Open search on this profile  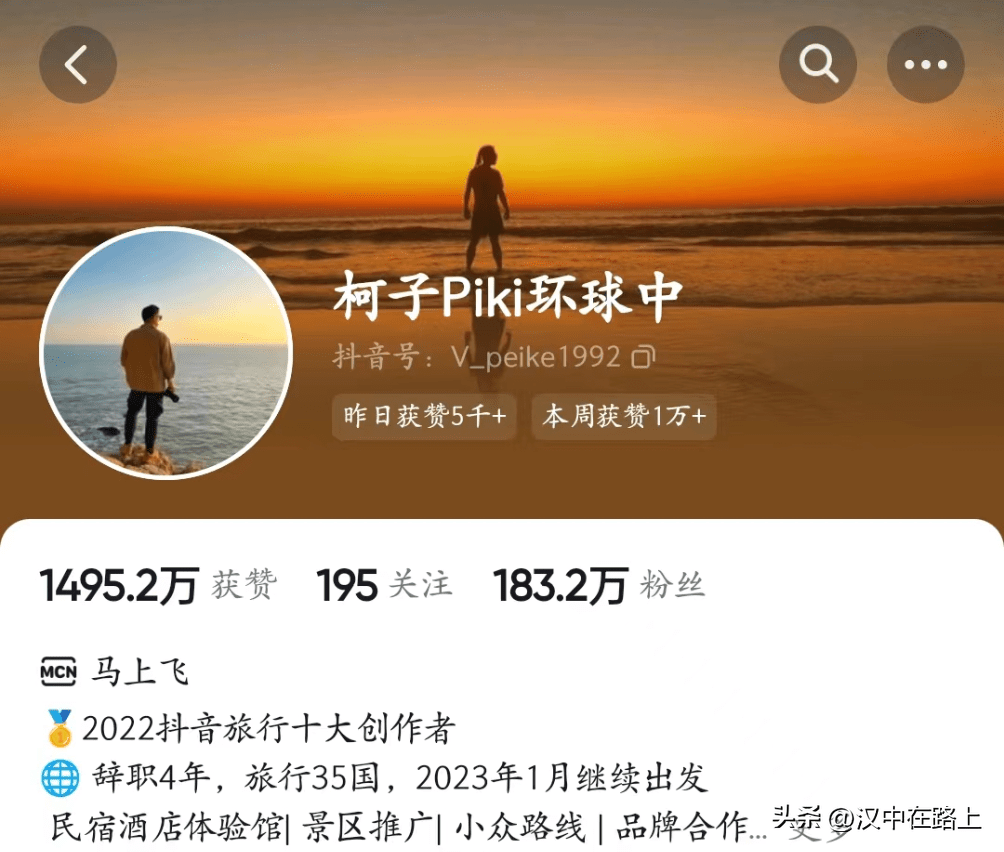click(x=818, y=65)
